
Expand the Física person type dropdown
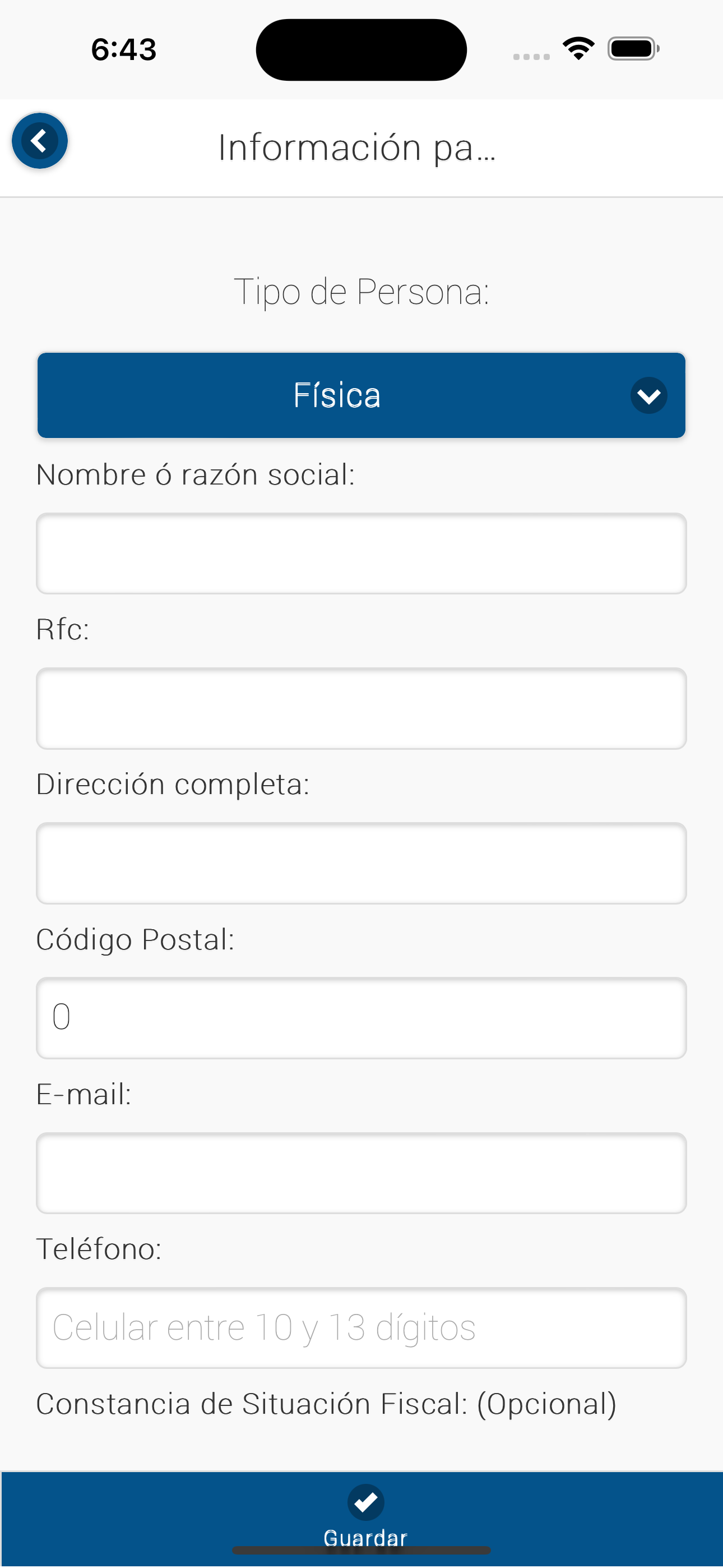(x=361, y=395)
